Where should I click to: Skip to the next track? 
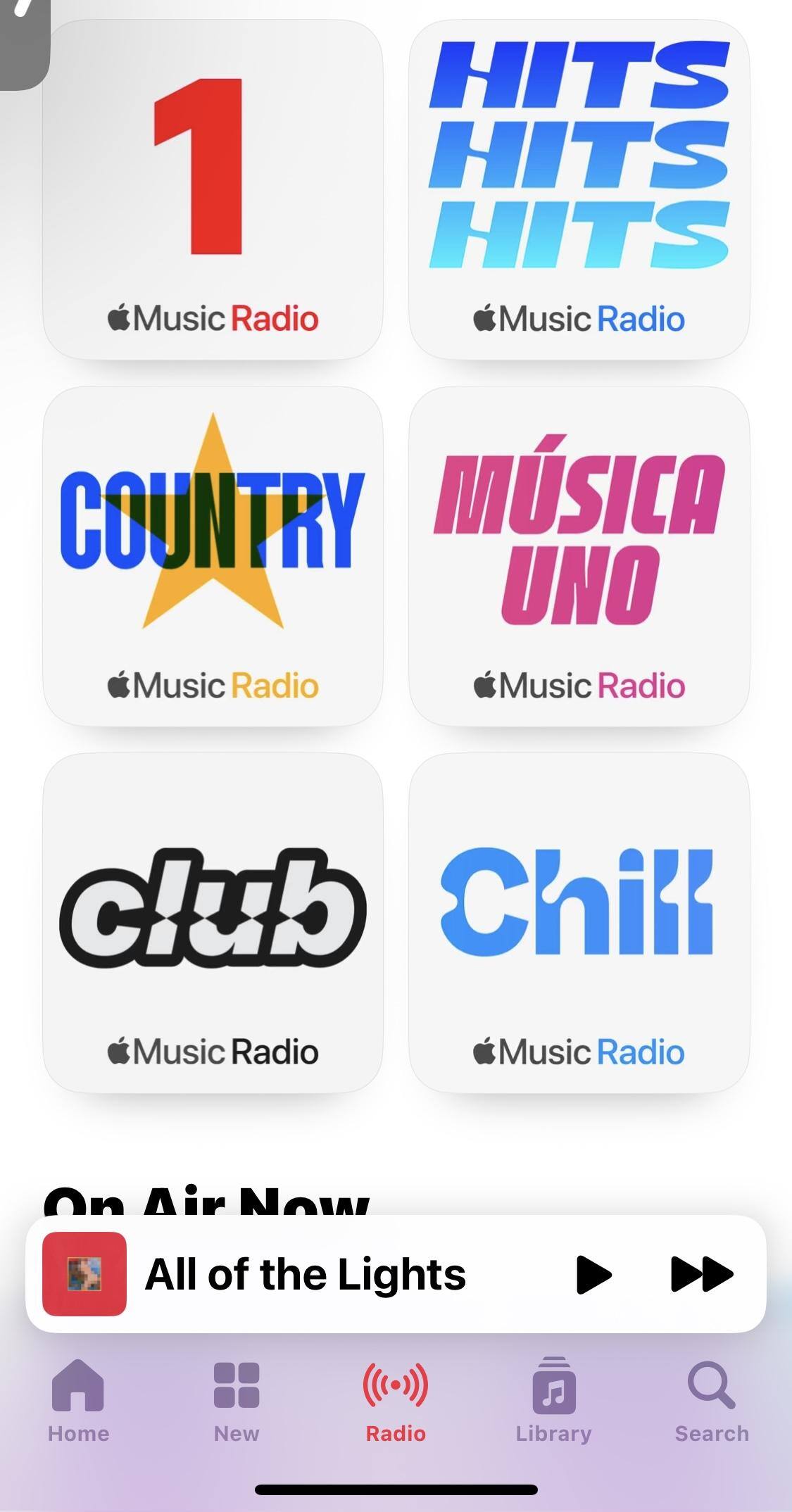click(x=702, y=1274)
